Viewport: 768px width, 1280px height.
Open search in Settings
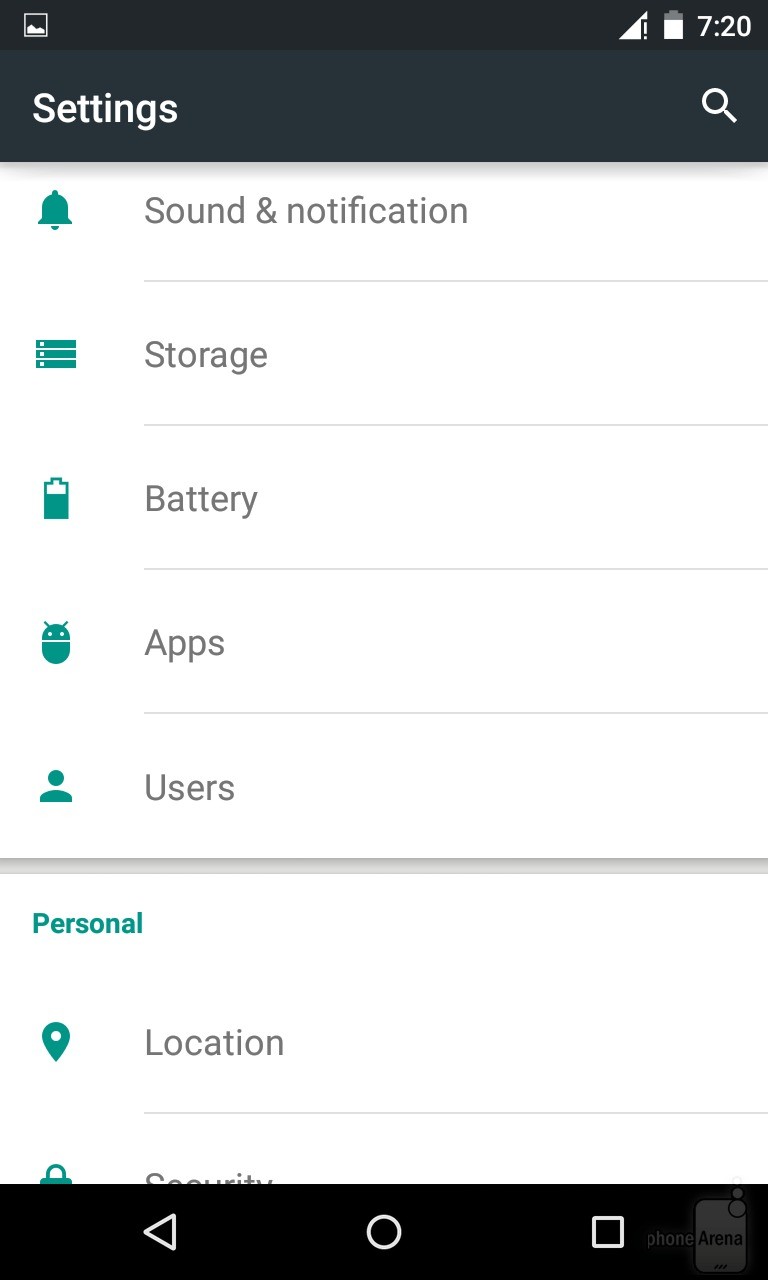coord(719,105)
